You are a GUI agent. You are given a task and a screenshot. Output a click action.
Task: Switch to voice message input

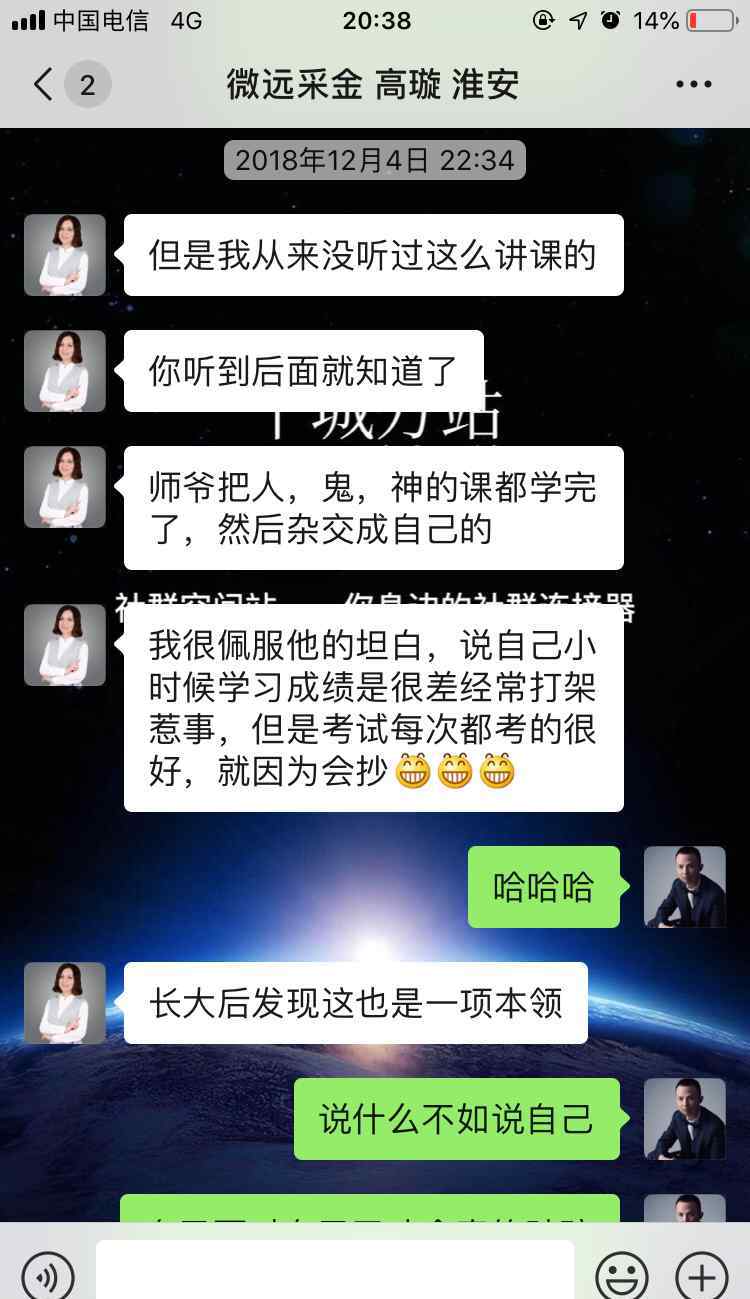[x=48, y=1273]
